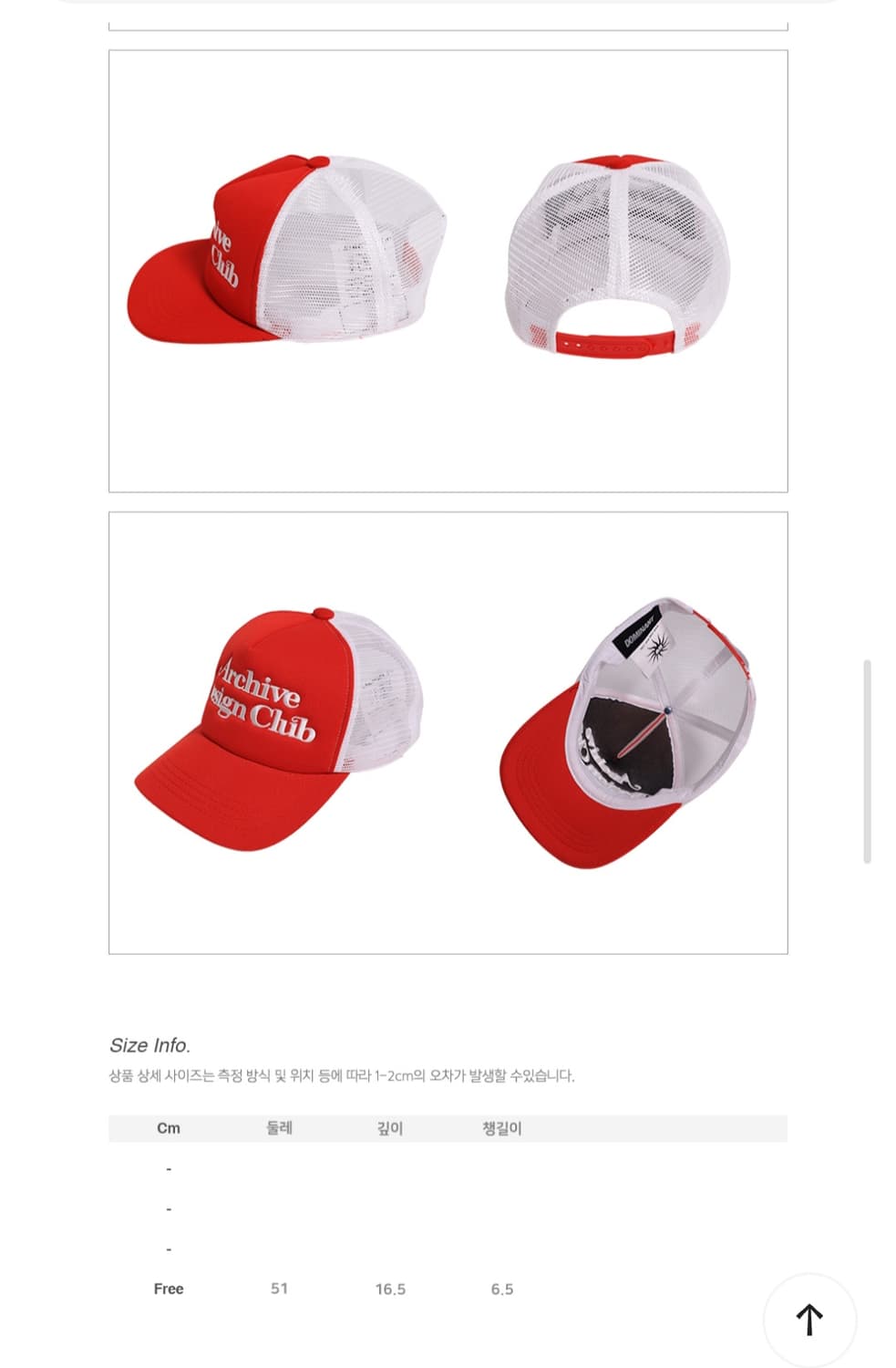The height and width of the screenshot is (1368, 896).
Task: Select the 6.5 brim length value
Action: click(502, 1289)
